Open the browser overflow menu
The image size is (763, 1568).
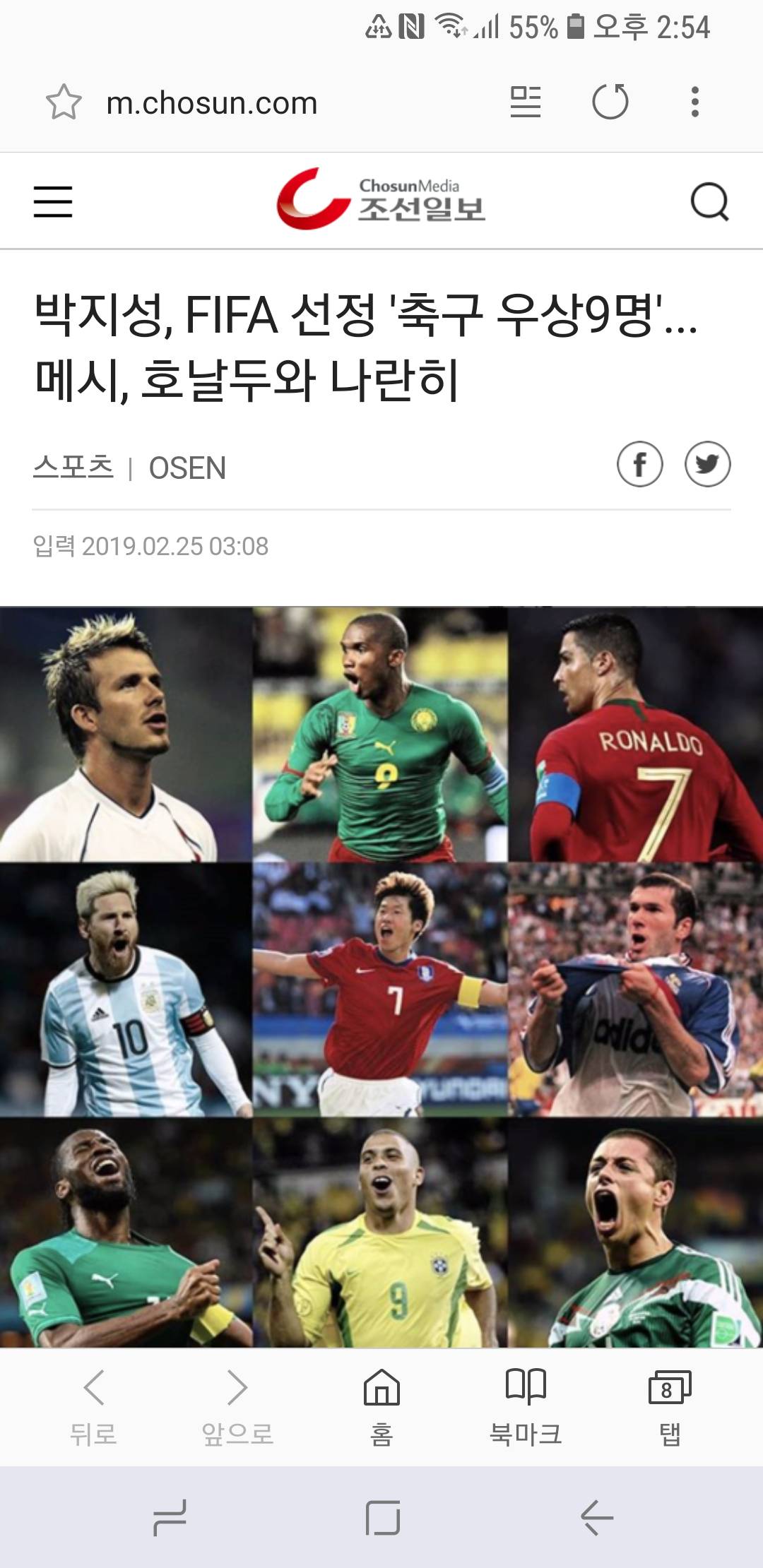(695, 102)
